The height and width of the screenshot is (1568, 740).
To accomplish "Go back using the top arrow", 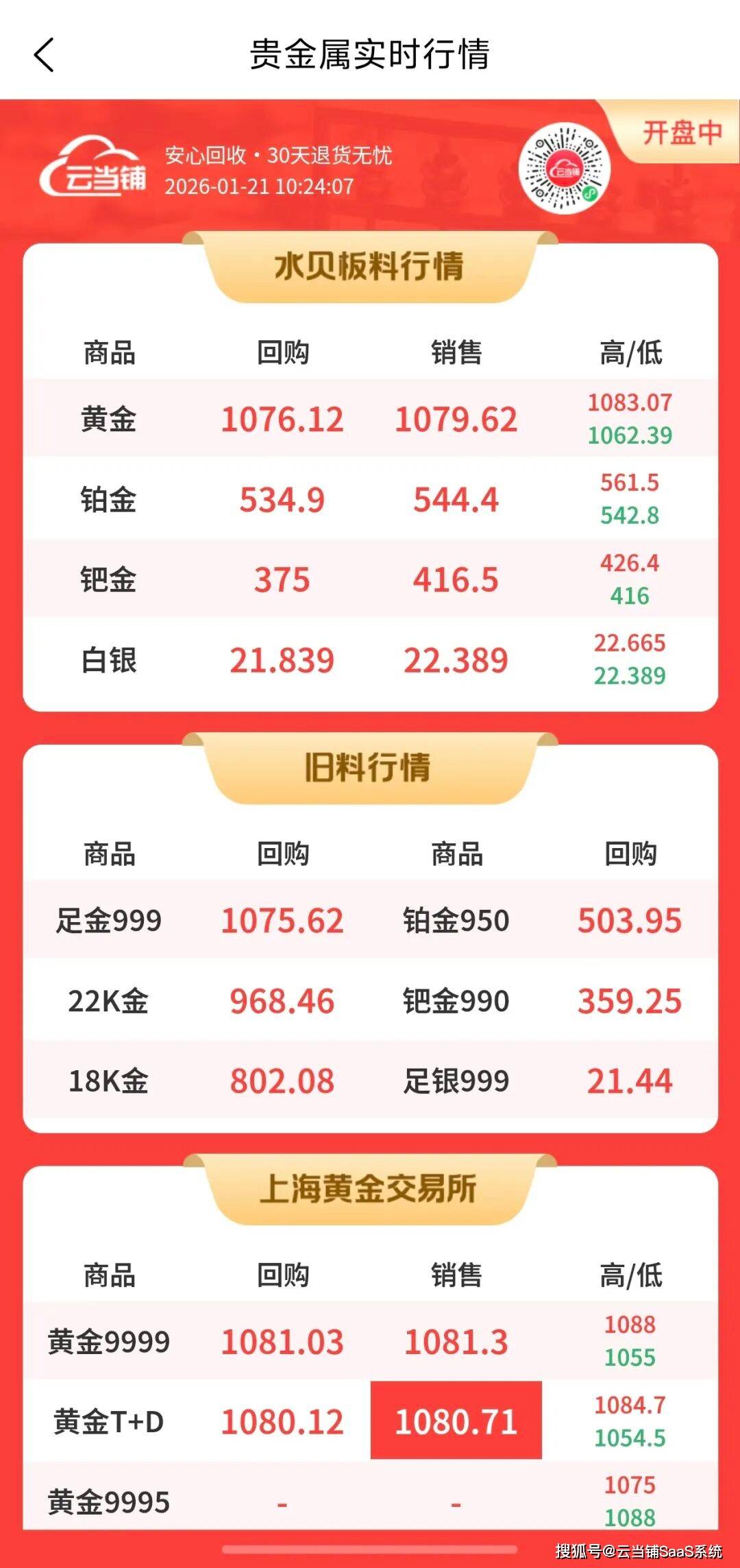I will (44, 55).
